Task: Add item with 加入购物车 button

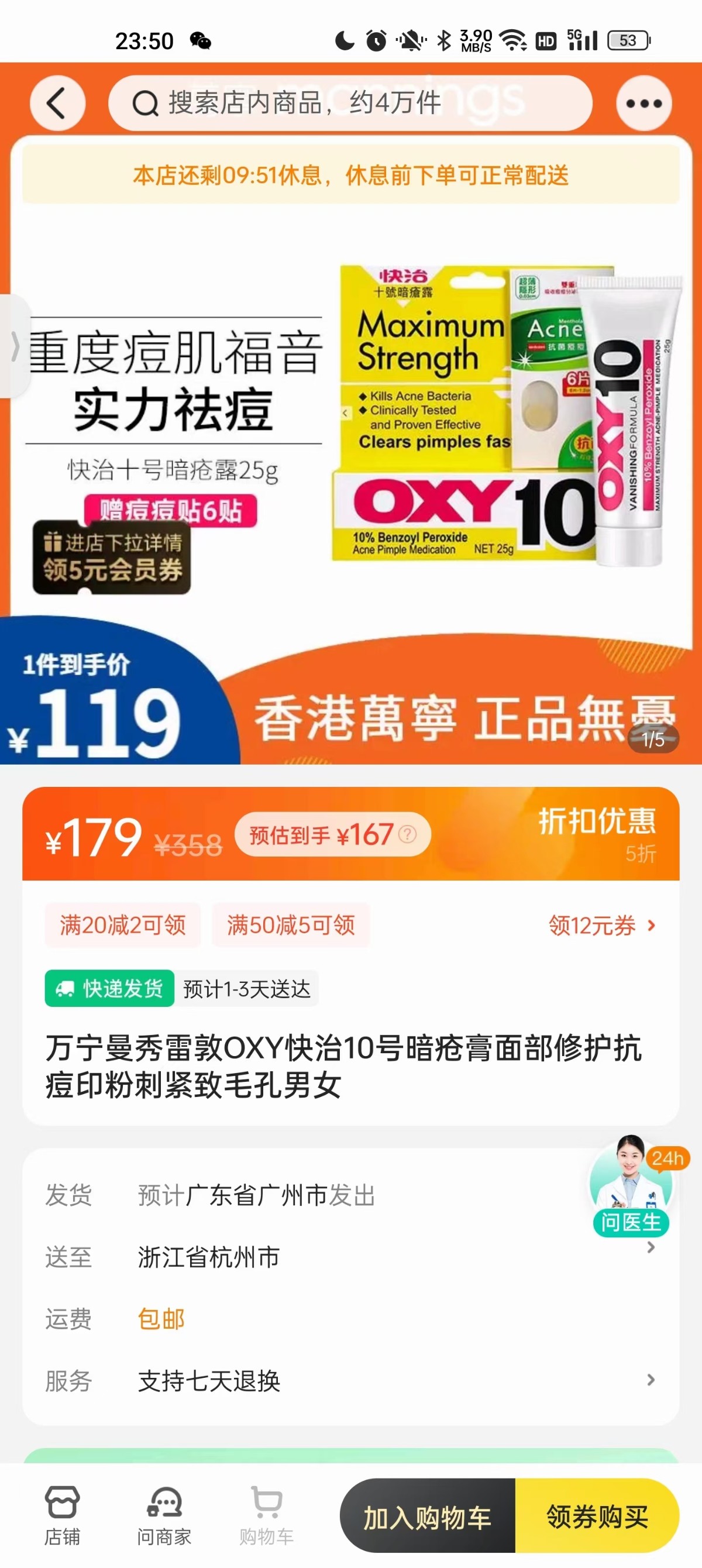Action: [x=428, y=1517]
